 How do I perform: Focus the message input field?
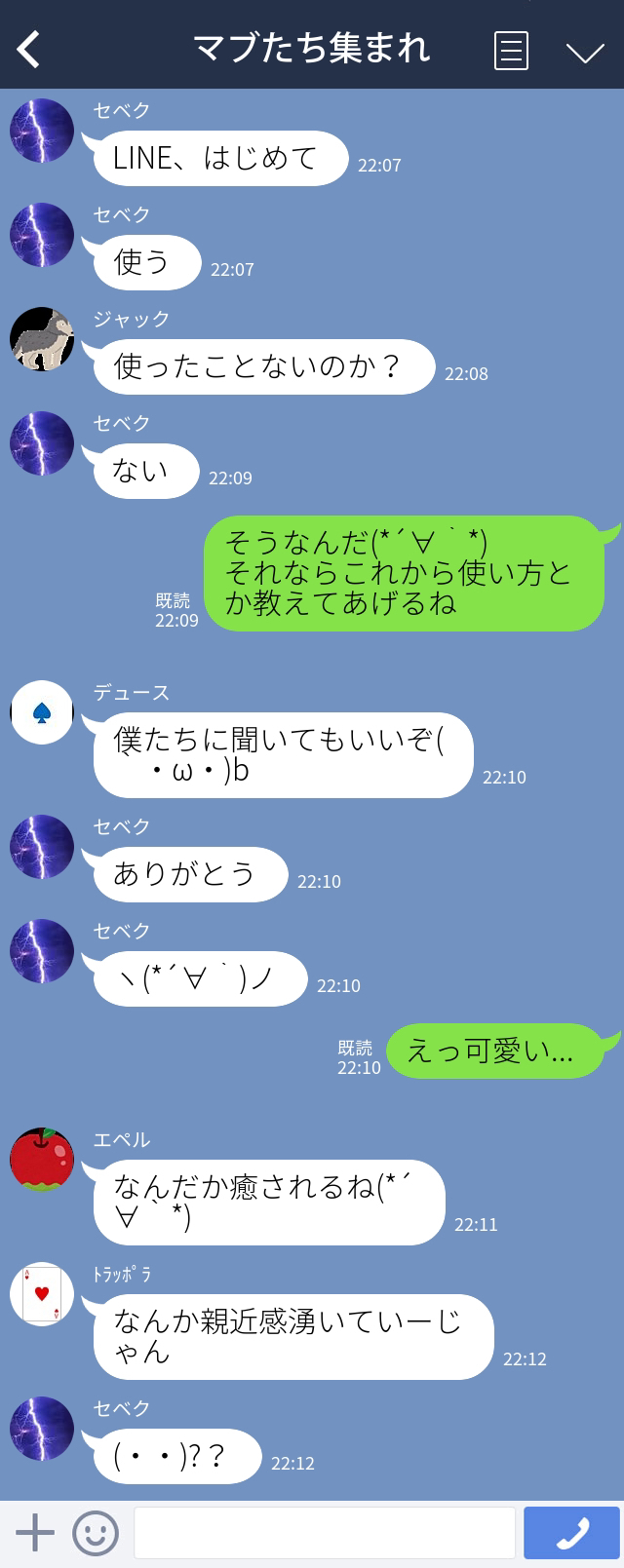(324, 1533)
